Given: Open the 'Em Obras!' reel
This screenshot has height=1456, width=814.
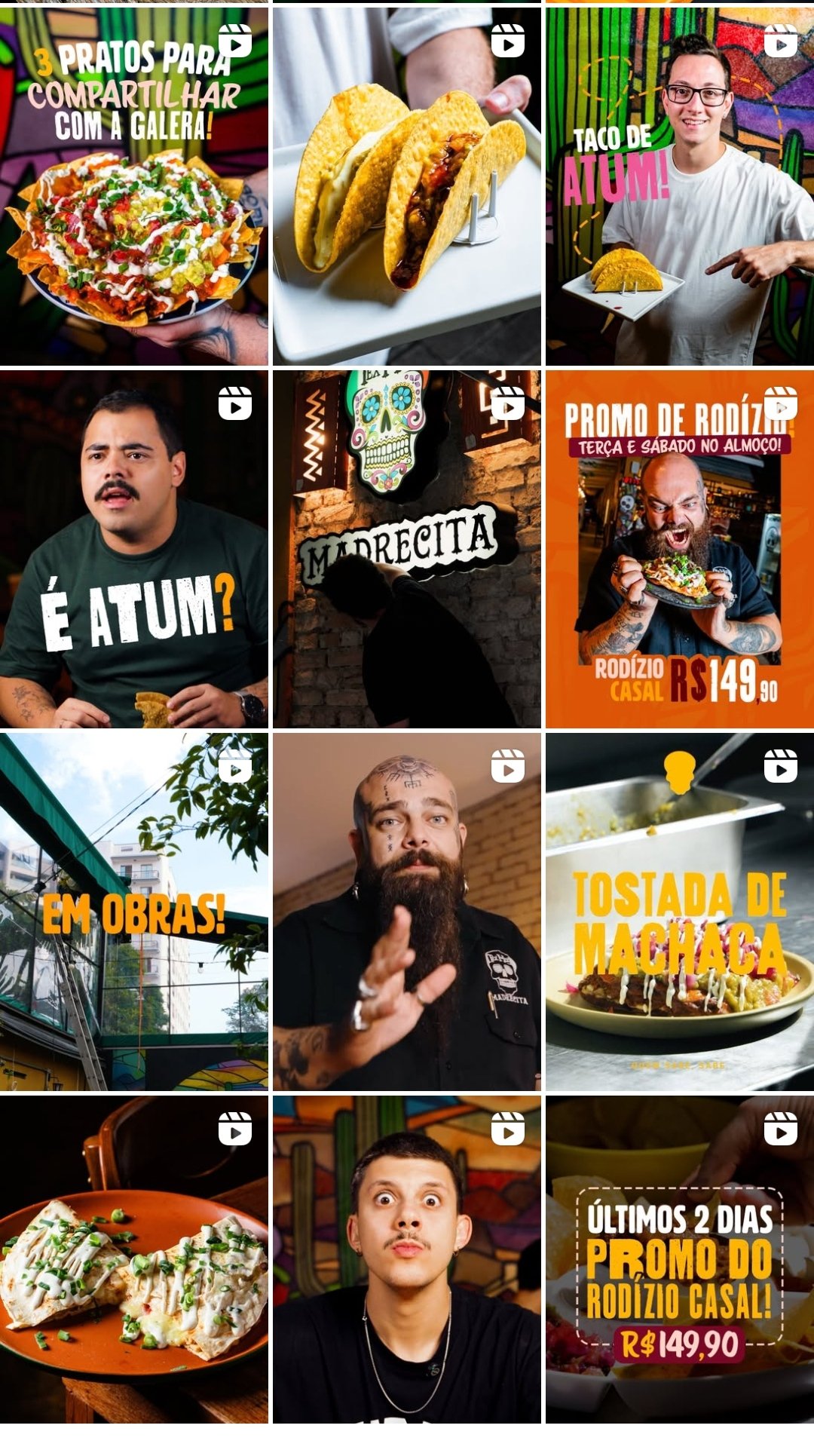Looking at the screenshot, I should 134,912.
